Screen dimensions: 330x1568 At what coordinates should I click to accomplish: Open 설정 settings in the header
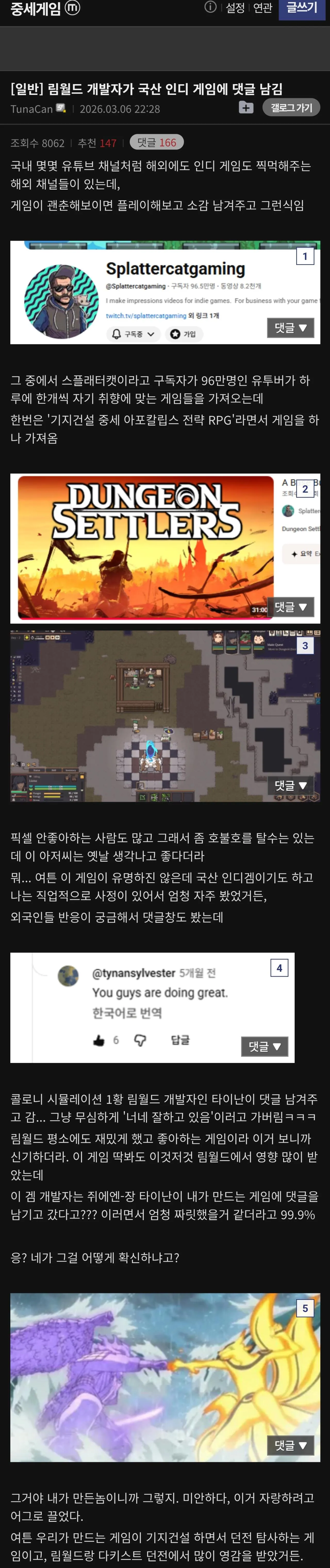click(235, 9)
